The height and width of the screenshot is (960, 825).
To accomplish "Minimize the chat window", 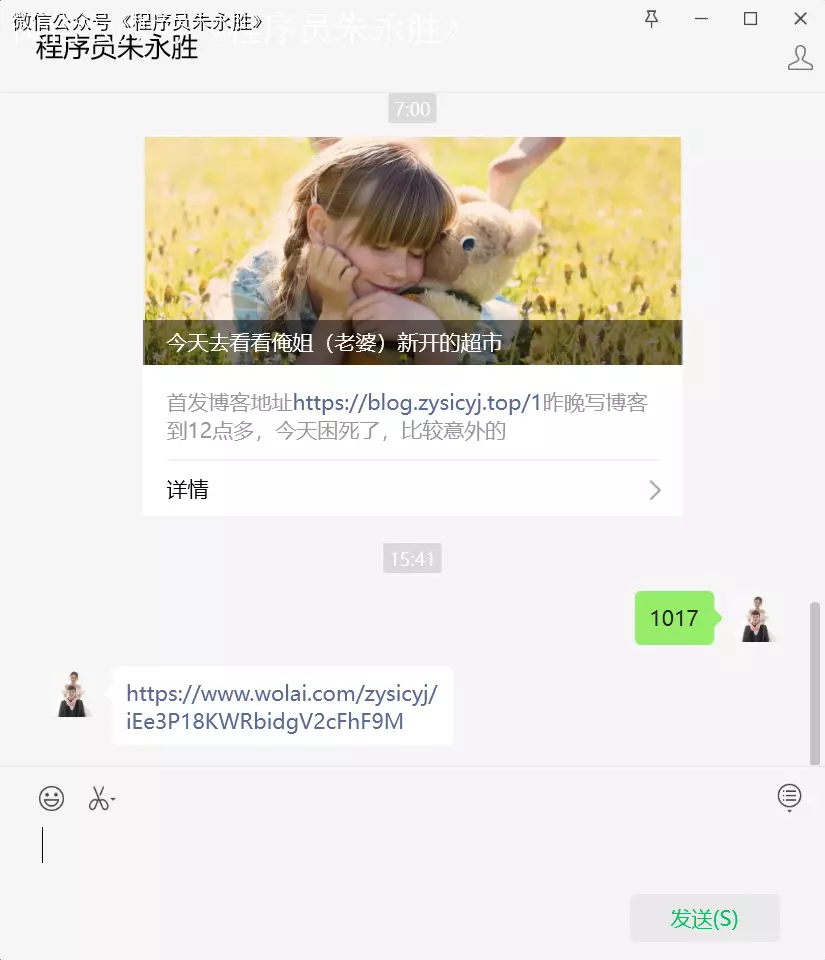I will click(x=701, y=19).
